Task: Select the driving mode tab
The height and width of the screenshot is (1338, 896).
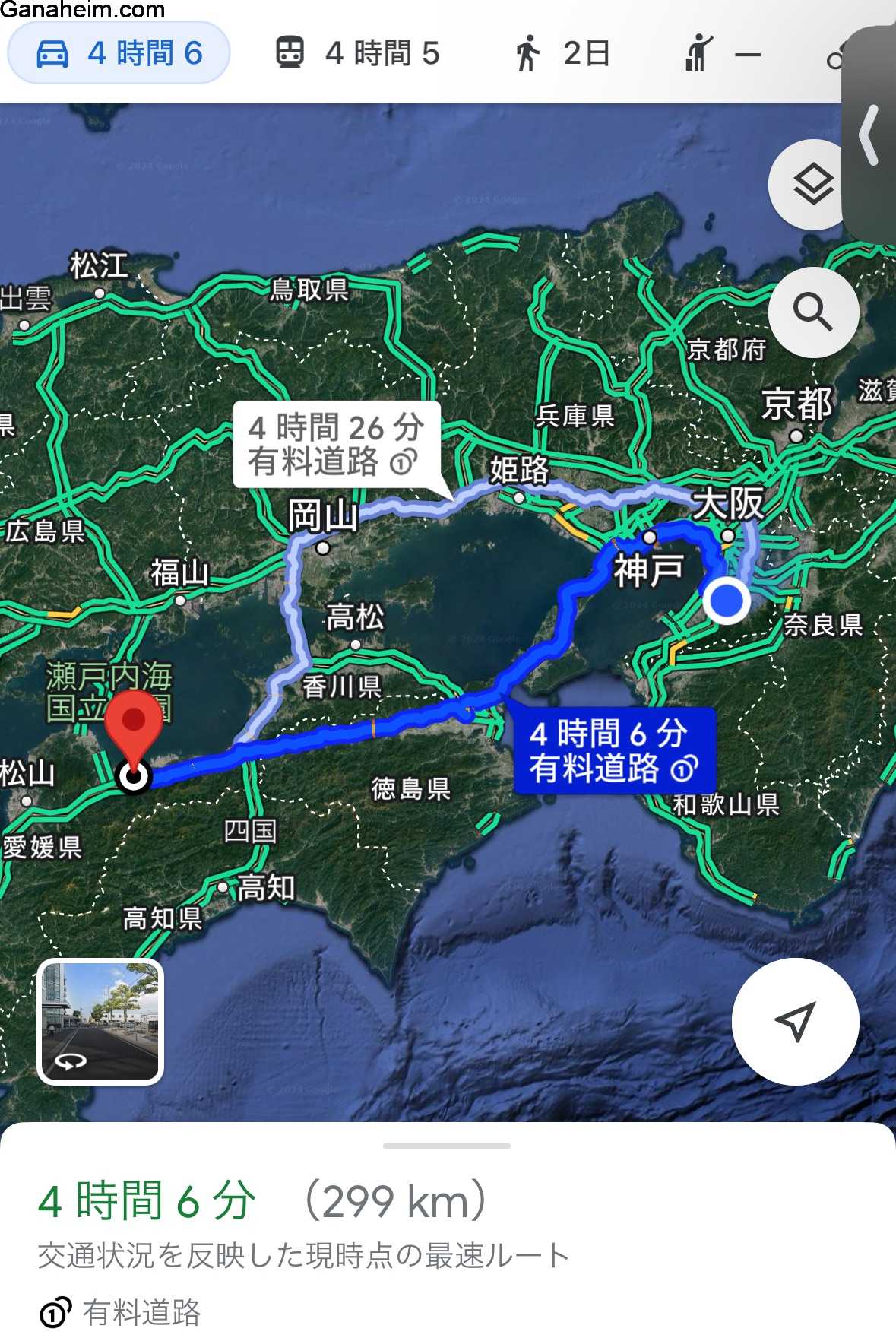Action: (119, 53)
